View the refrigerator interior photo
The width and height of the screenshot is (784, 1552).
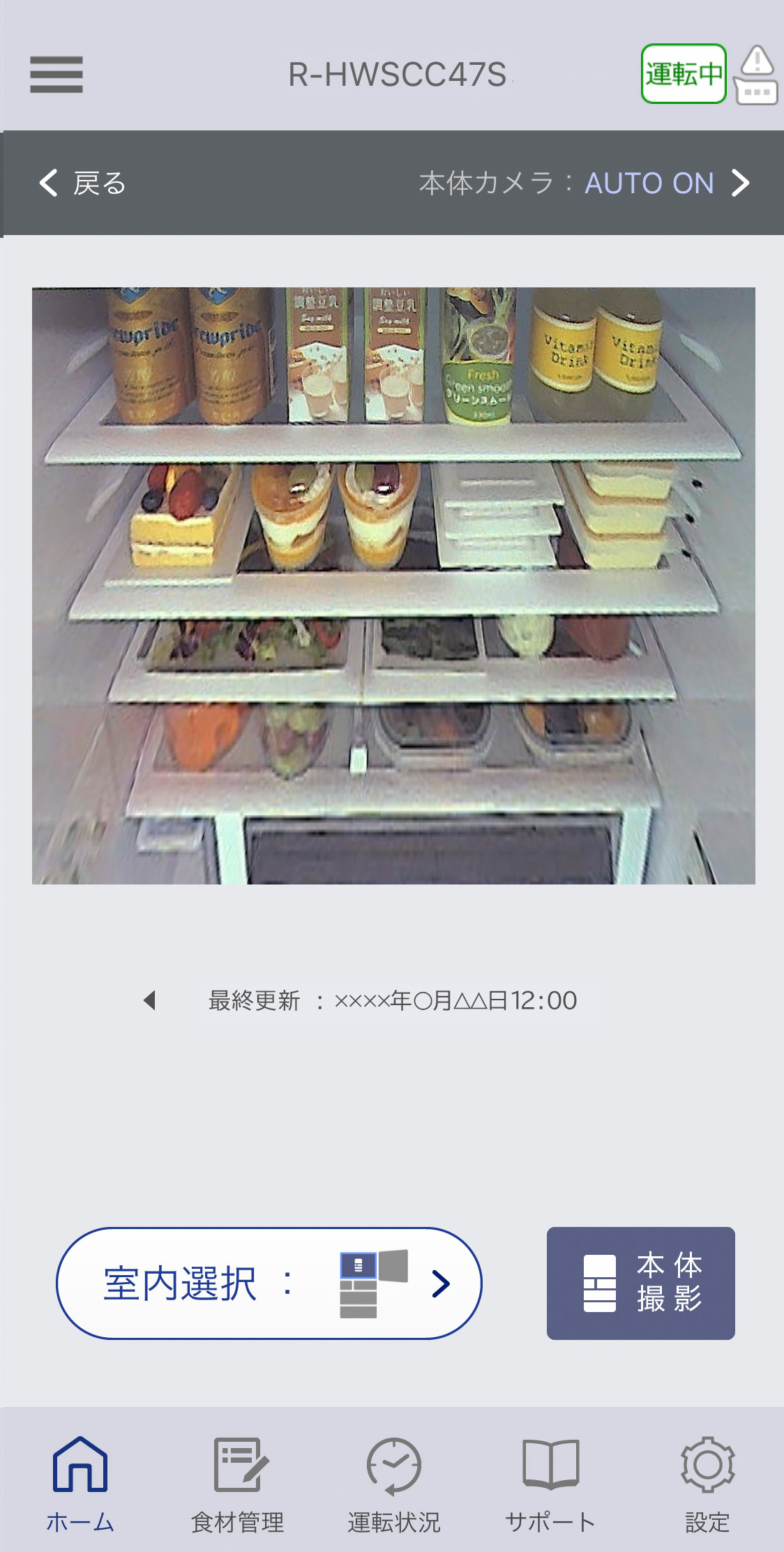tap(393, 585)
